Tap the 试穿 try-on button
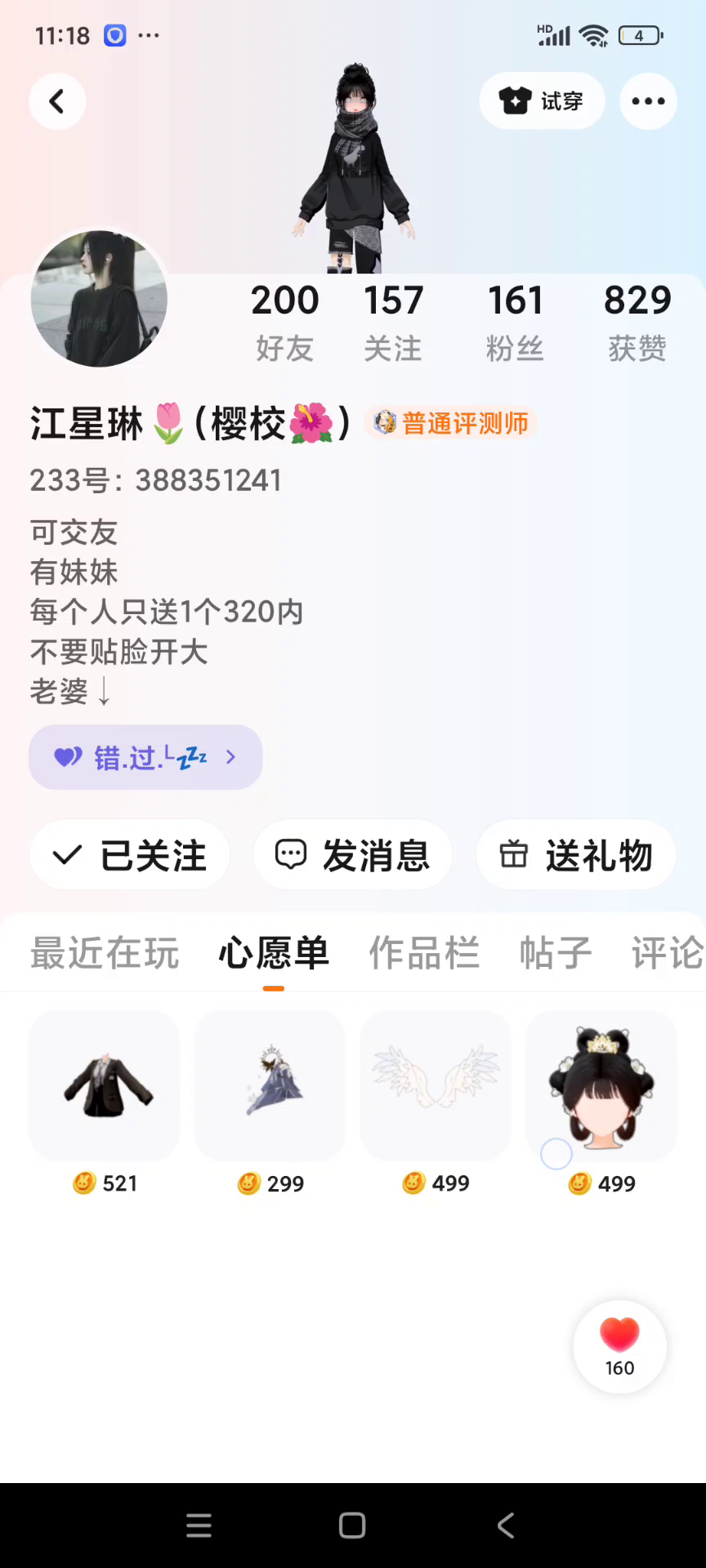 point(542,101)
